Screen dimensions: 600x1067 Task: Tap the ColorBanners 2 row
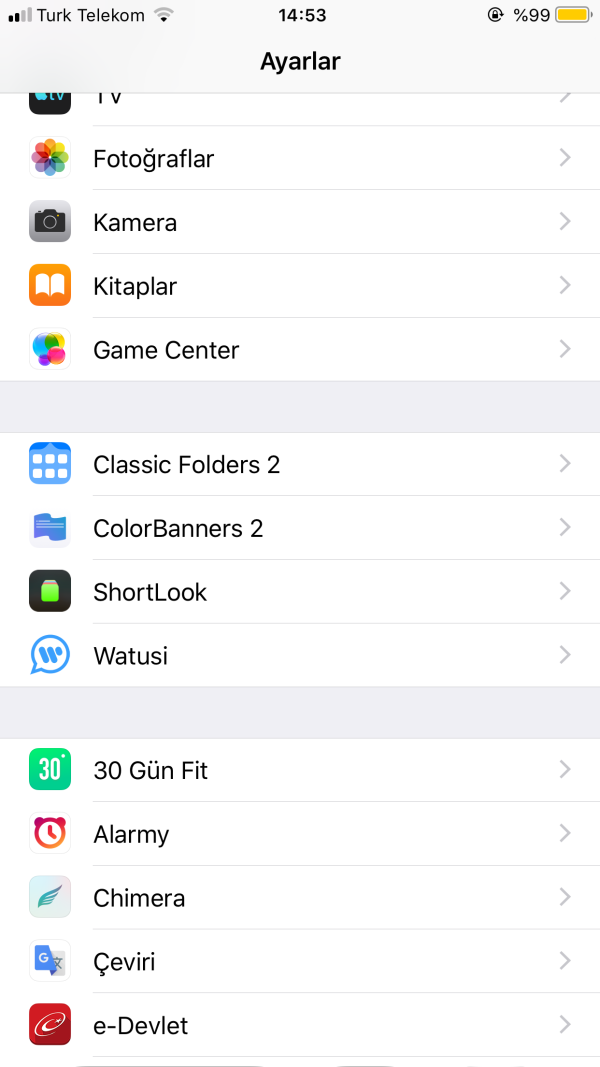(x=300, y=528)
